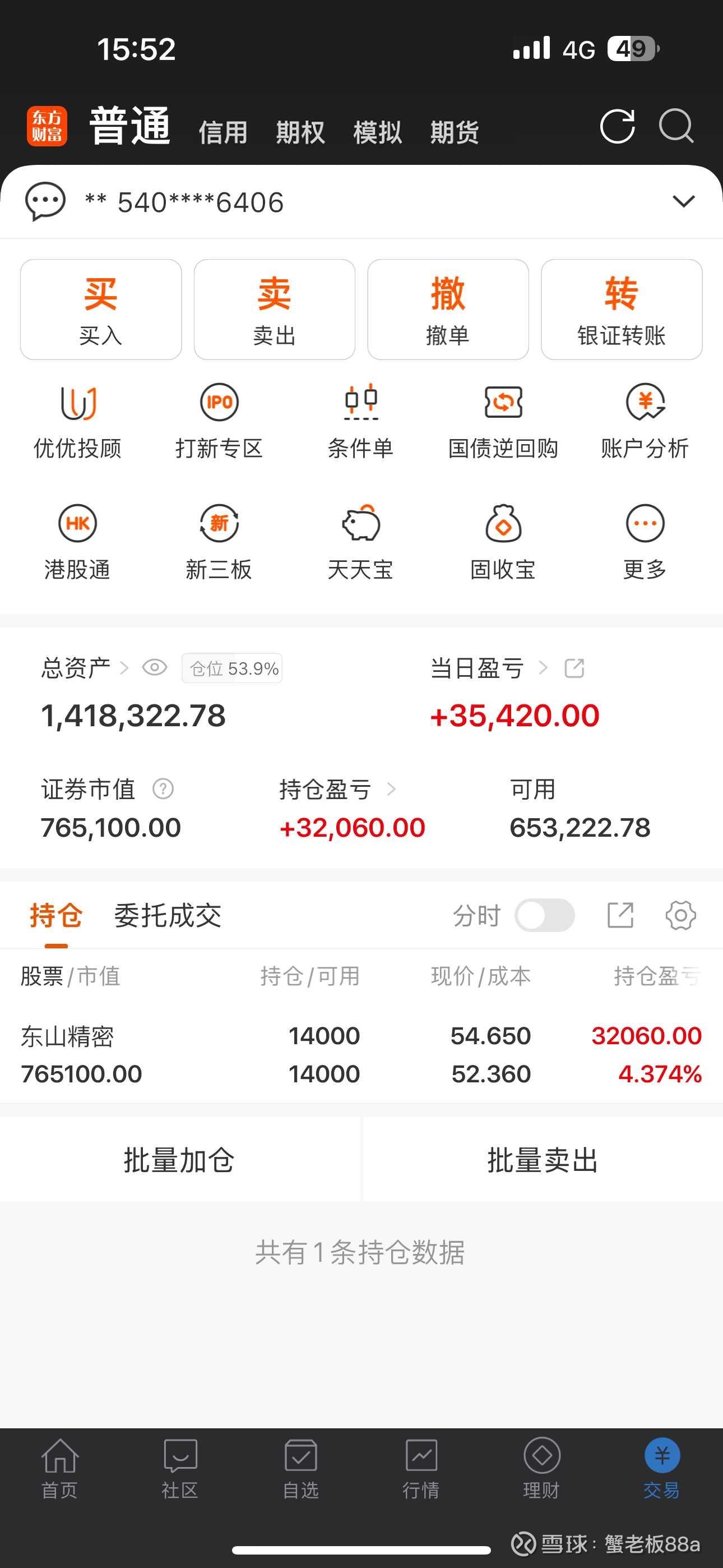Image resolution: width=723 pixels, height=1568 pixels.
Task: Tap 批量卖出
Action: (543, 1160)
